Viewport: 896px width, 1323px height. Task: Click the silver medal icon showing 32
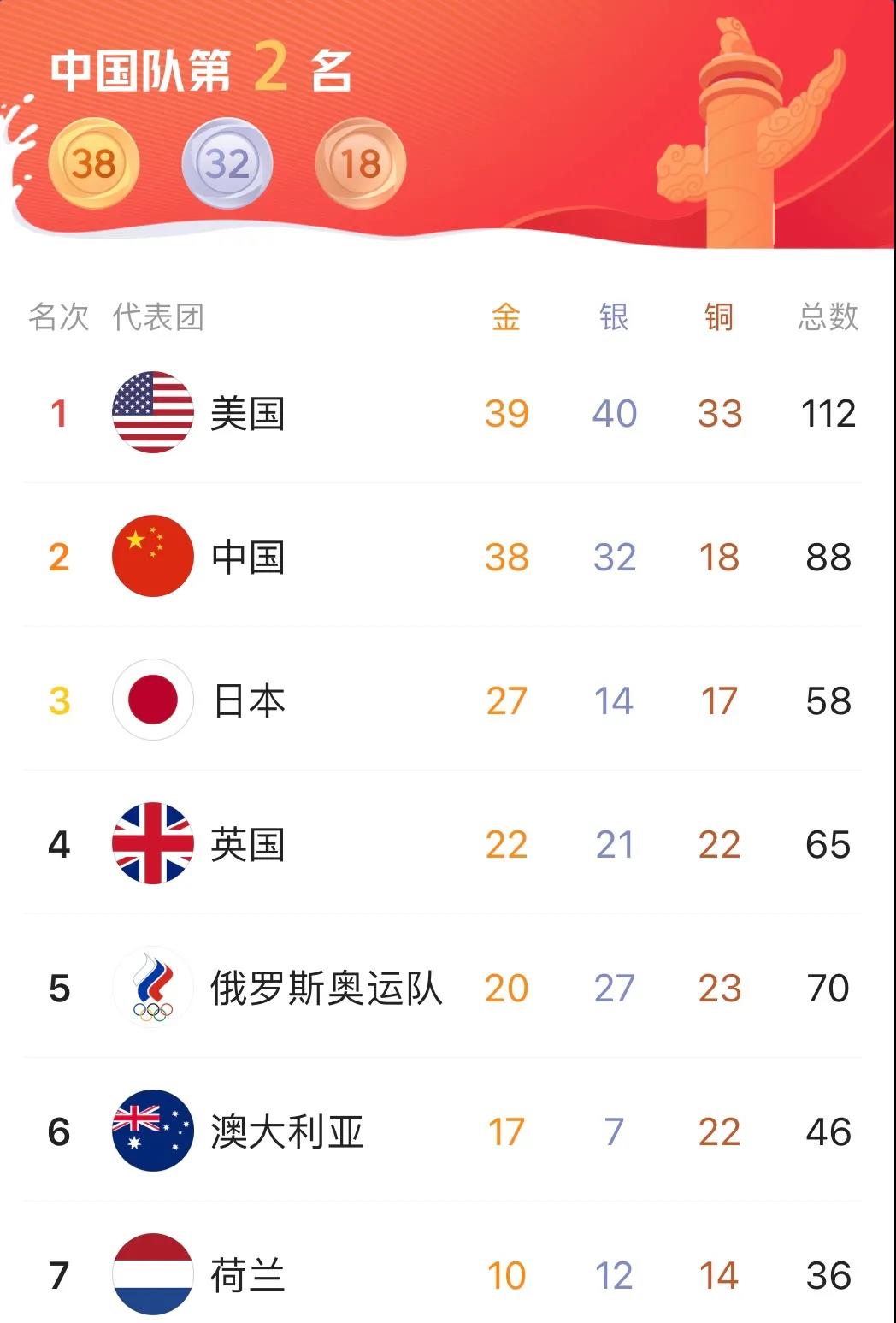click(226, 162)
